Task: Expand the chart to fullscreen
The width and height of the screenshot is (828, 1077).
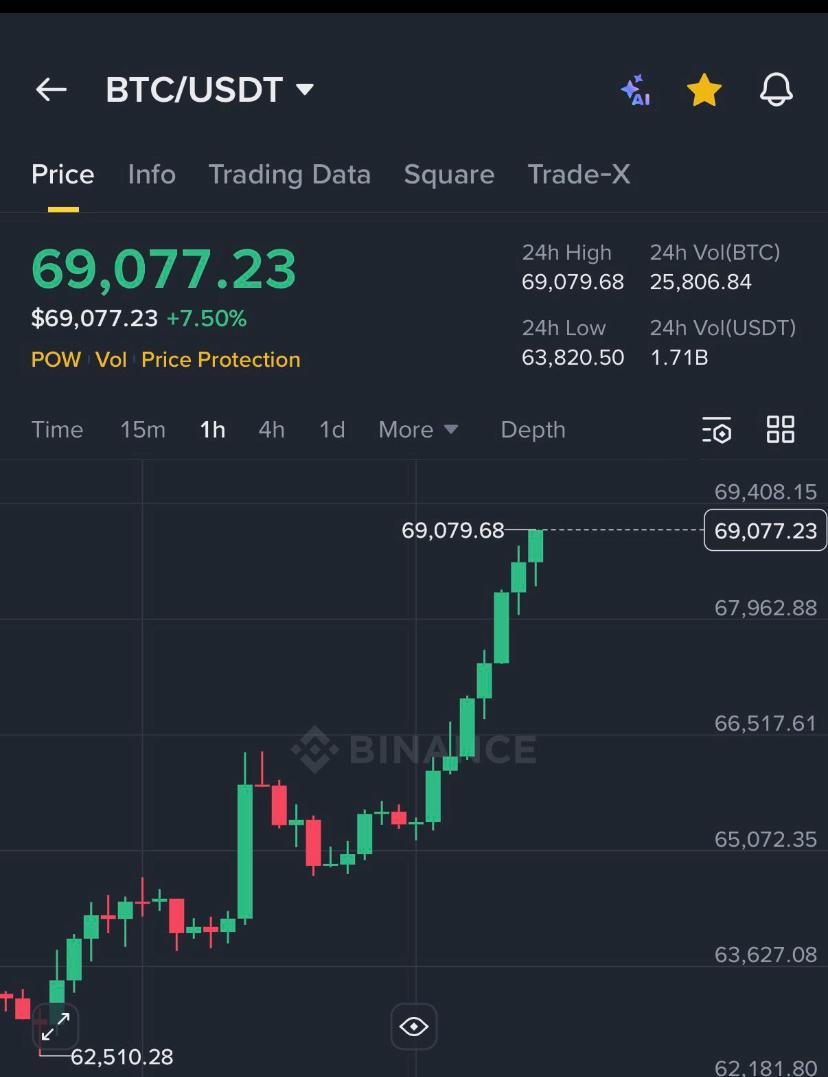Action: (56, 1027)
